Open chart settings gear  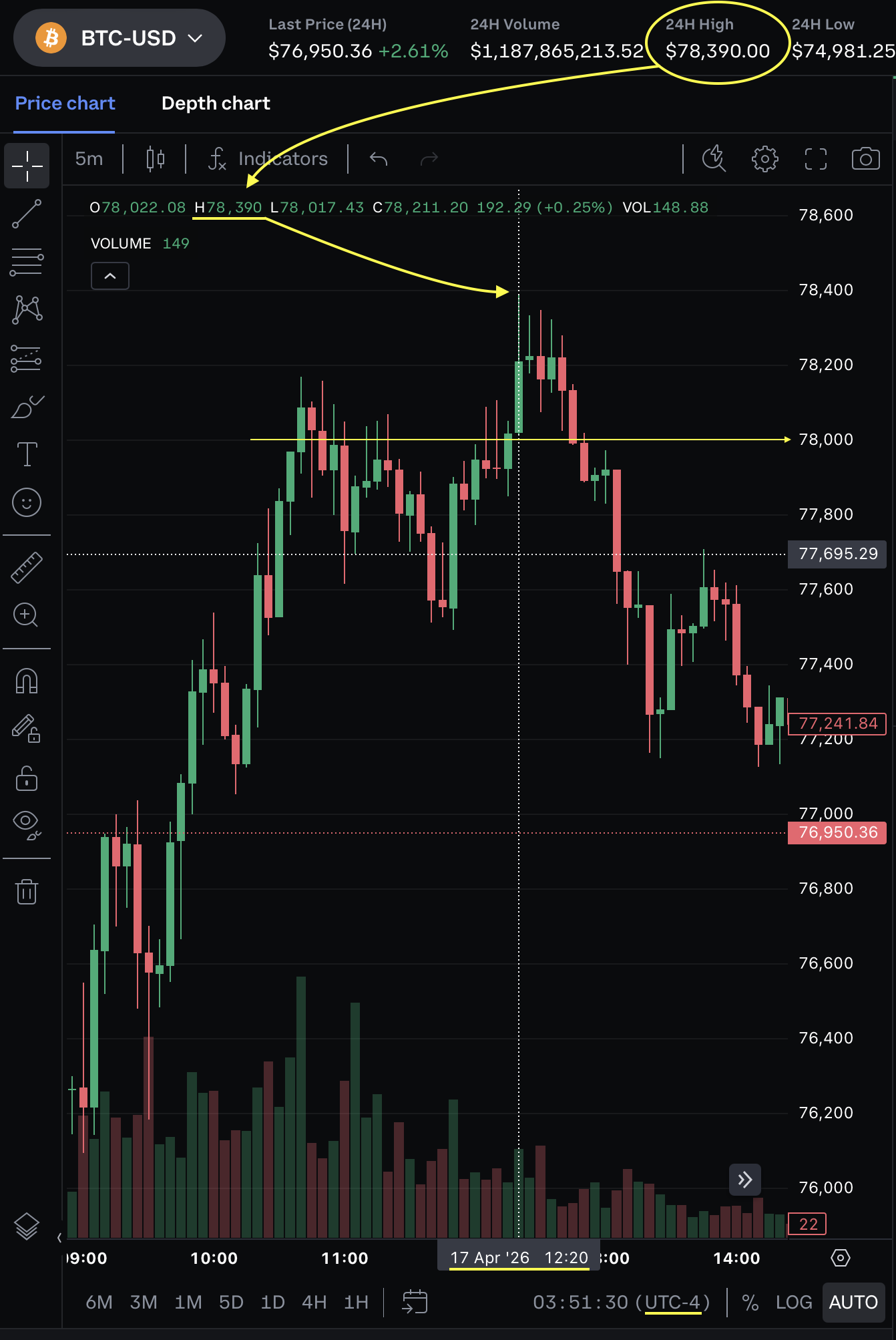pyautogui.click(x=764, y=159)
